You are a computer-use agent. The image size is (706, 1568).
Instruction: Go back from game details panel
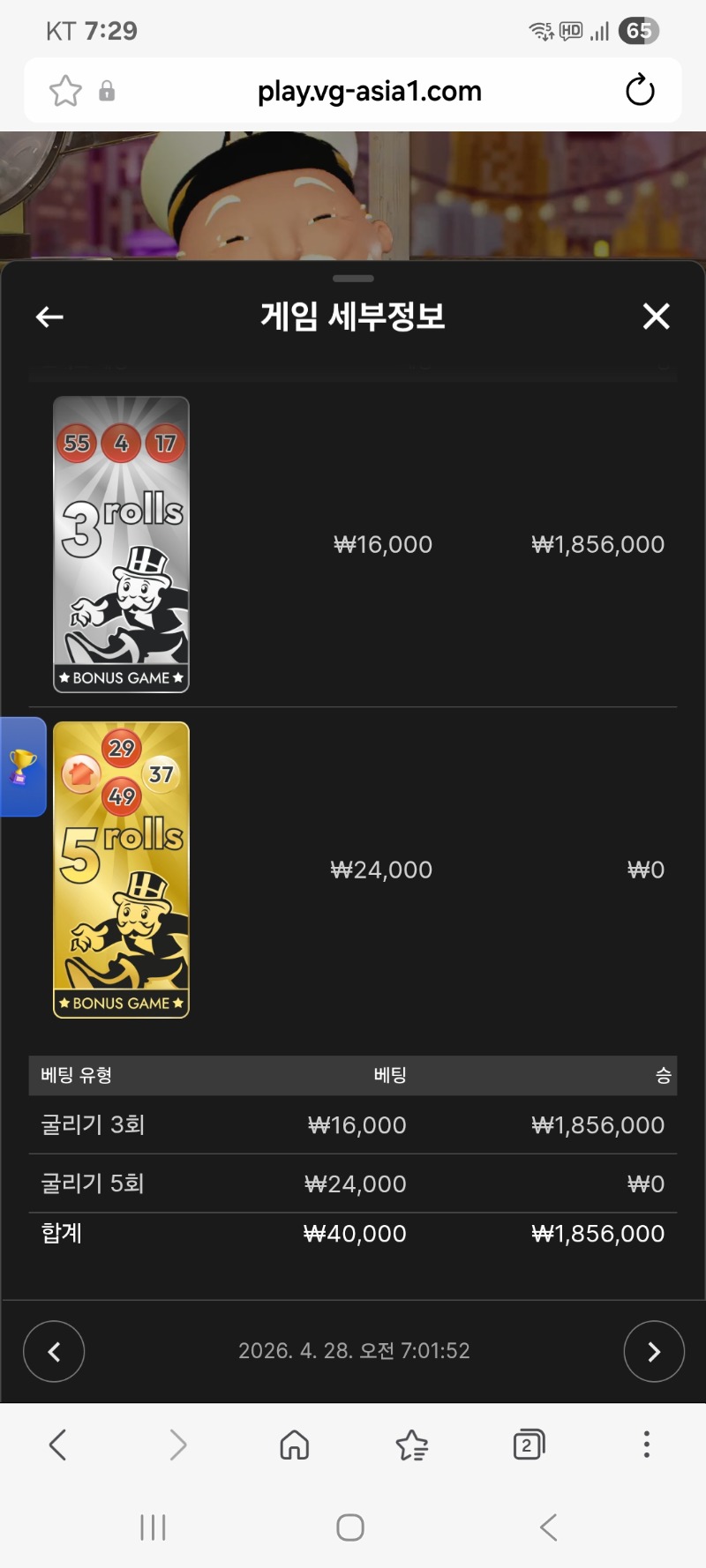49,317
